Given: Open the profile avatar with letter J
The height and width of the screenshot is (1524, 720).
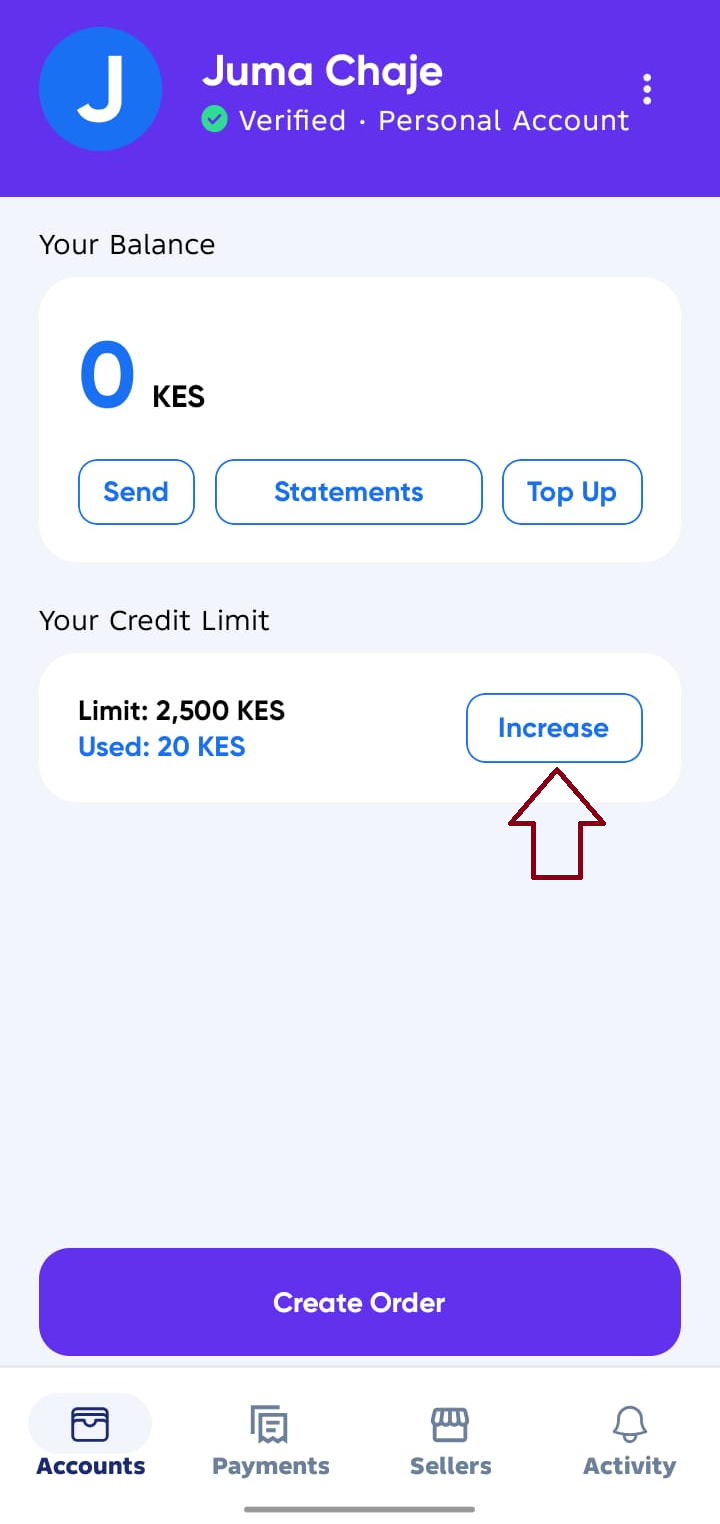Looking at the screenshot, I should [x=100, y=89].
